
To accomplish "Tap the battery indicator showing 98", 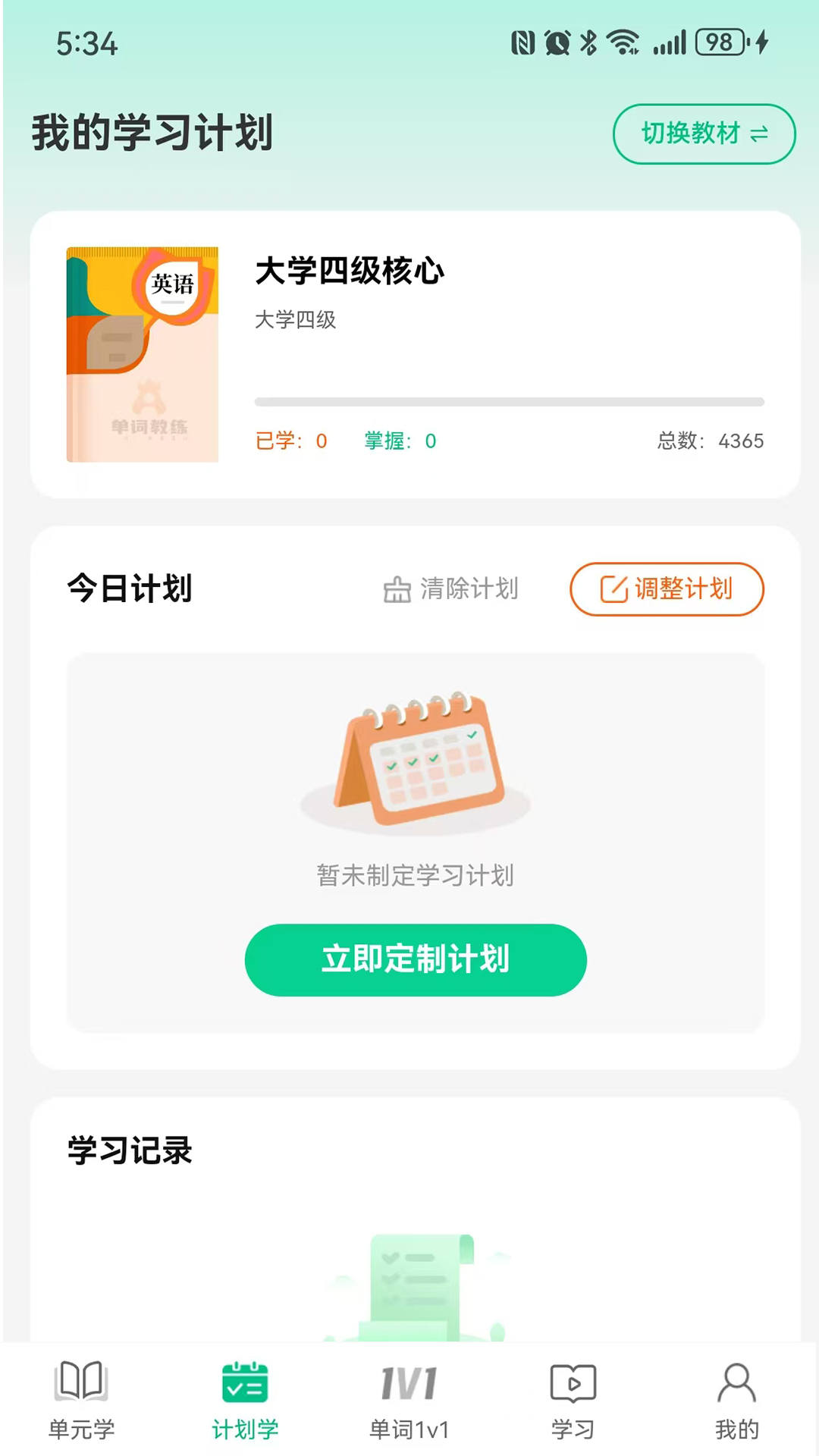I will pyautogui.click(x=717, y=43).
